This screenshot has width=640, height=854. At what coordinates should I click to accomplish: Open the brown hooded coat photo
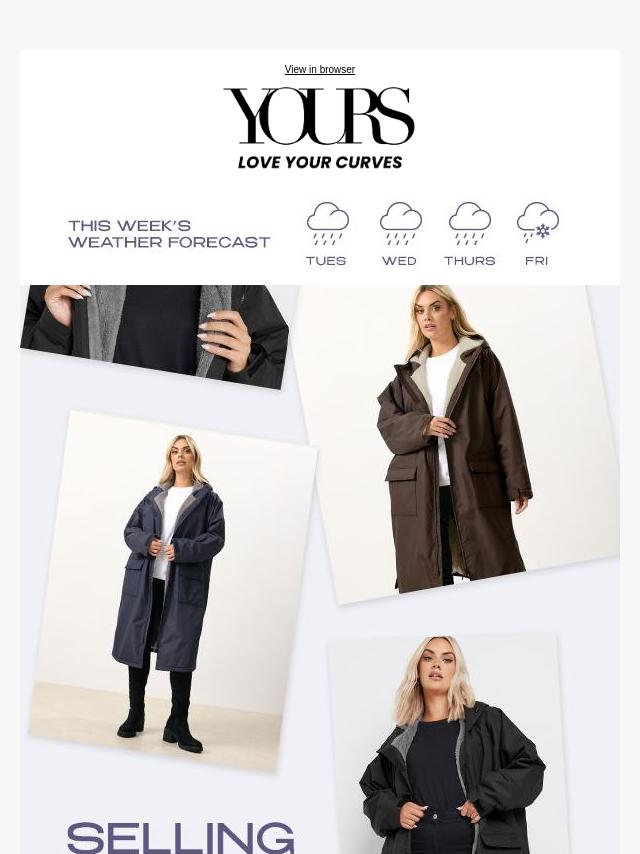click(x=455, y=440)
